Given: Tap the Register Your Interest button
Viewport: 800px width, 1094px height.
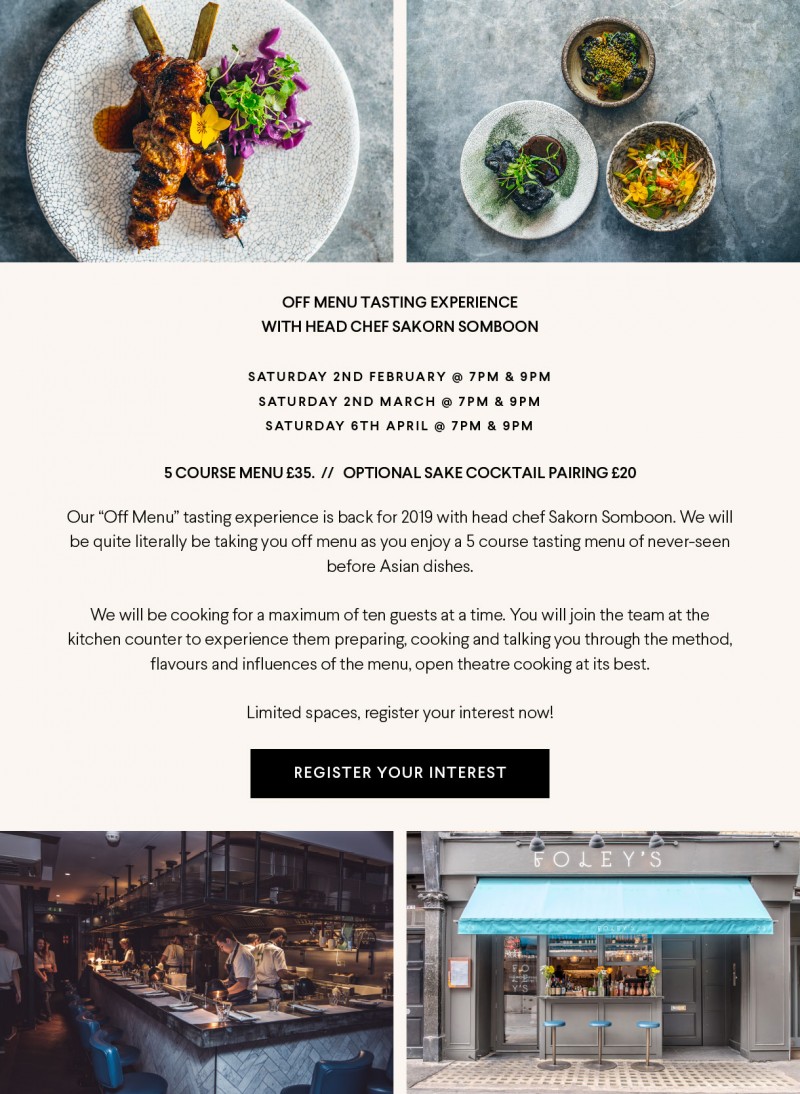Looking at the screenshot, I should [x=400, y=773].
